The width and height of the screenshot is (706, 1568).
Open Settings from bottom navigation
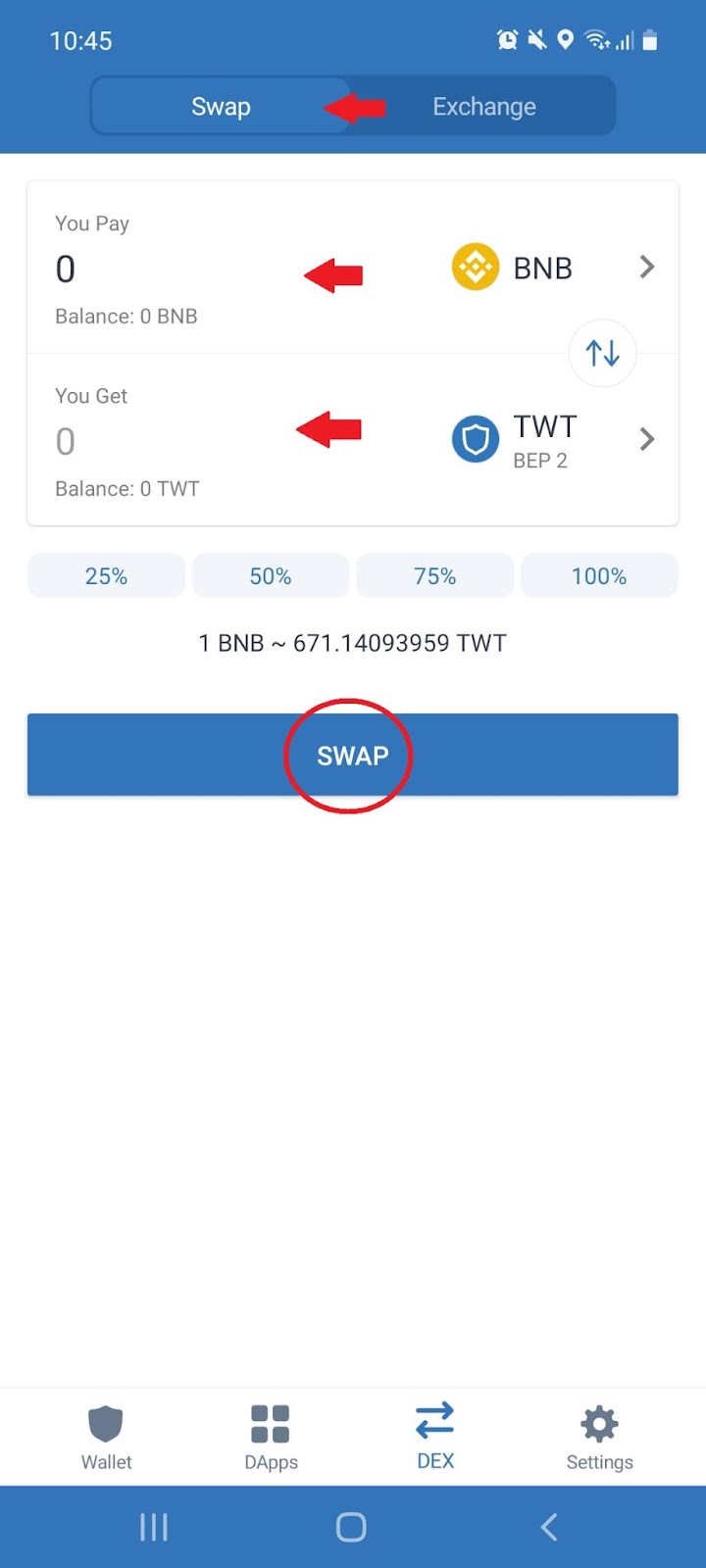click(599, 1438)
